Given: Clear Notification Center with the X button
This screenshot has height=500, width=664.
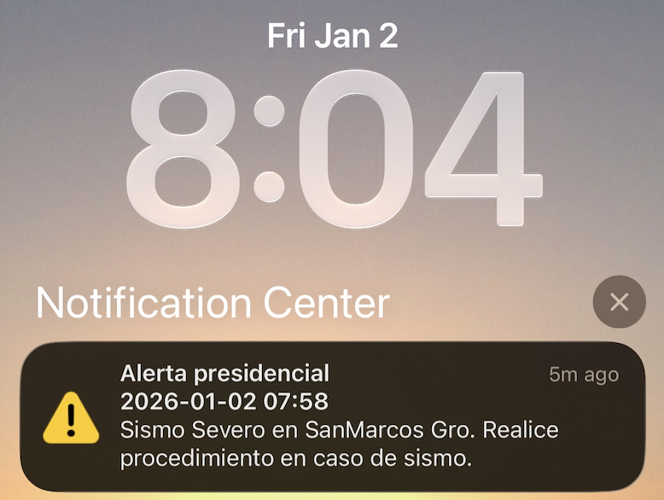Looking at the screenshot, I should tap(619, 302).
